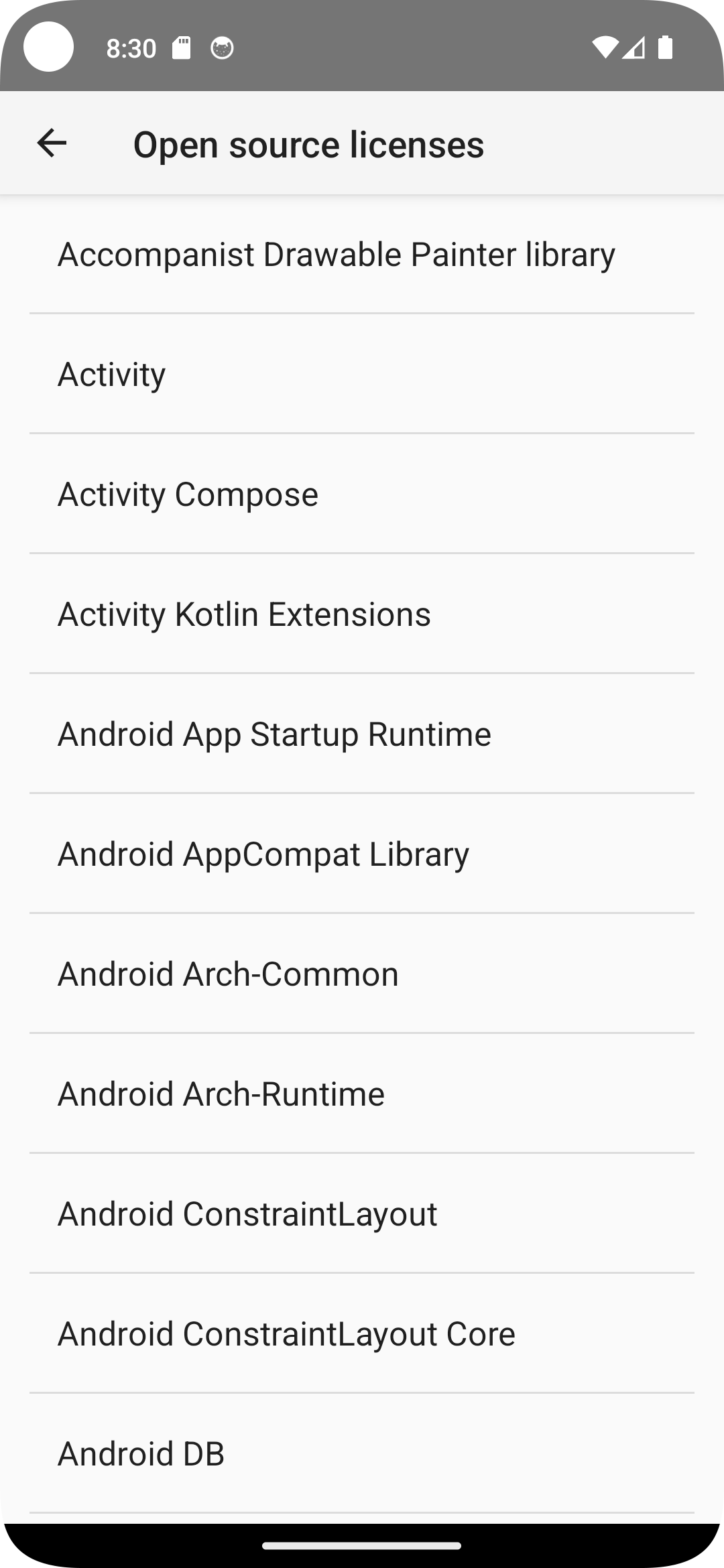Open Android Arch-Runtime entry

click(x=362, y=1094)
